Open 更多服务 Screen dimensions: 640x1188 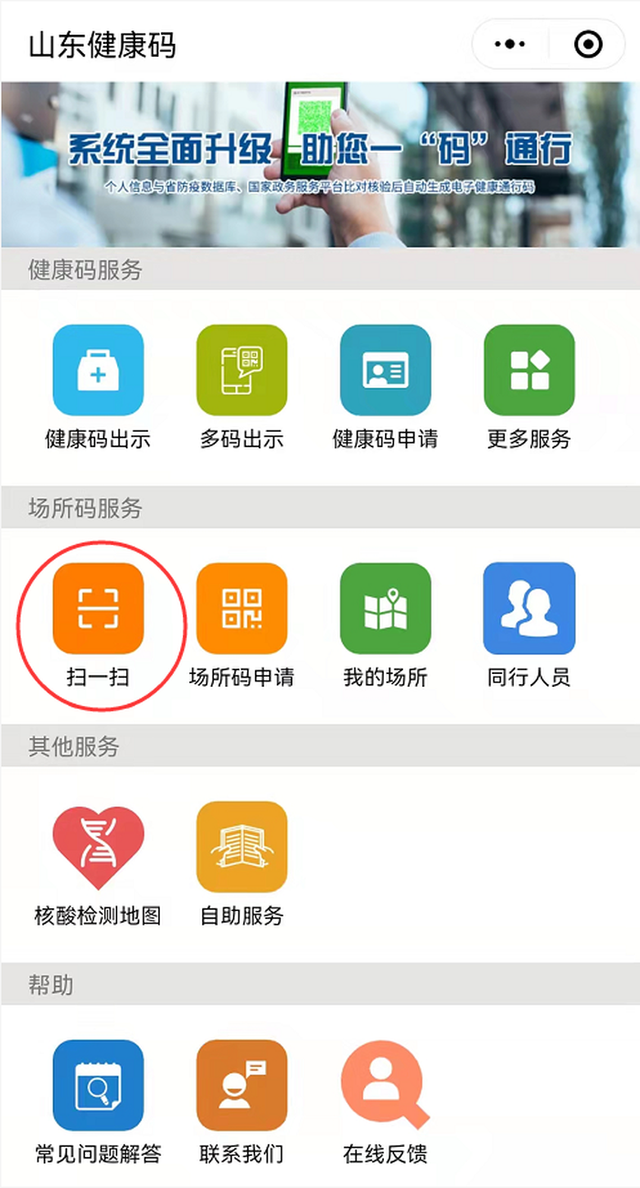point(529,371)
